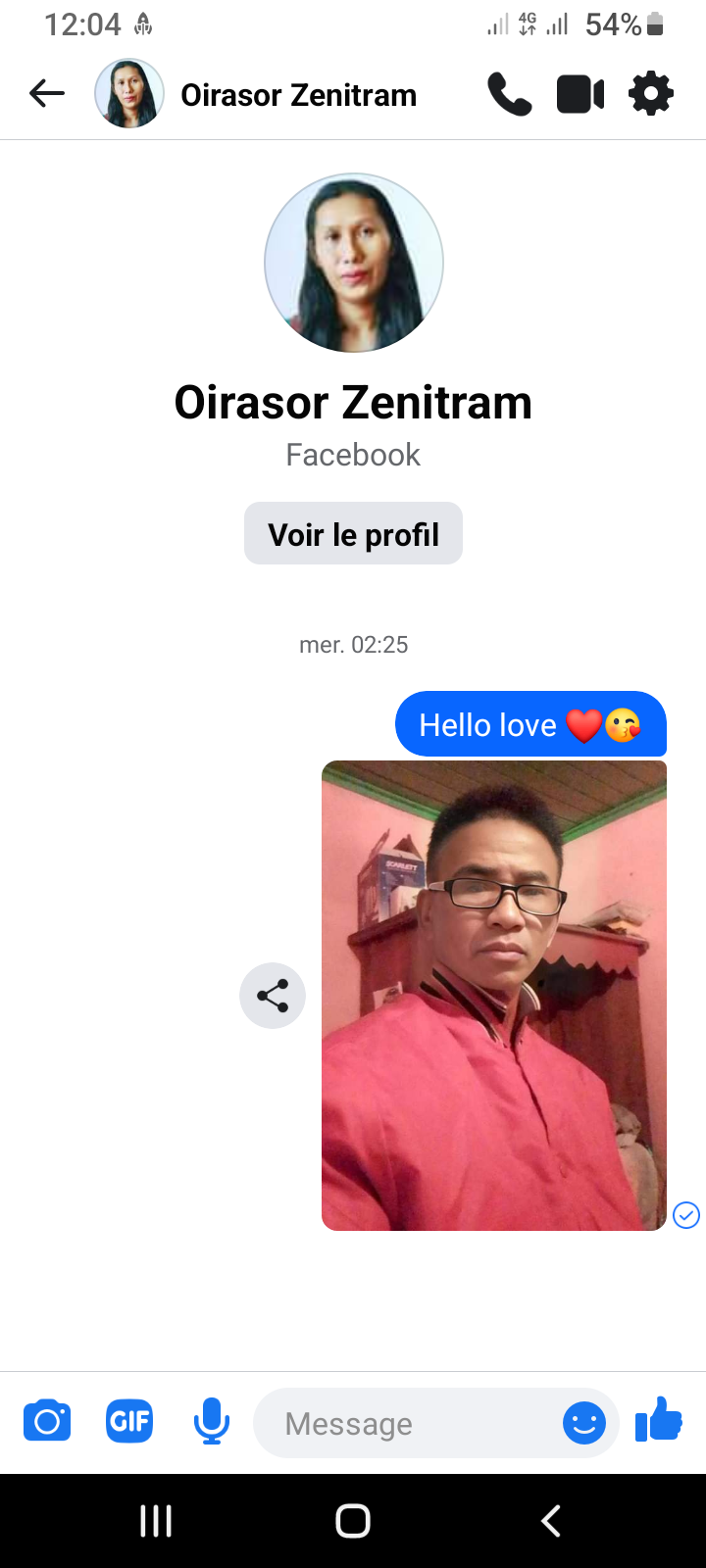Go to the home screen
Image resolution: width=706 pixels, height=1568 pixels.
353,1521
